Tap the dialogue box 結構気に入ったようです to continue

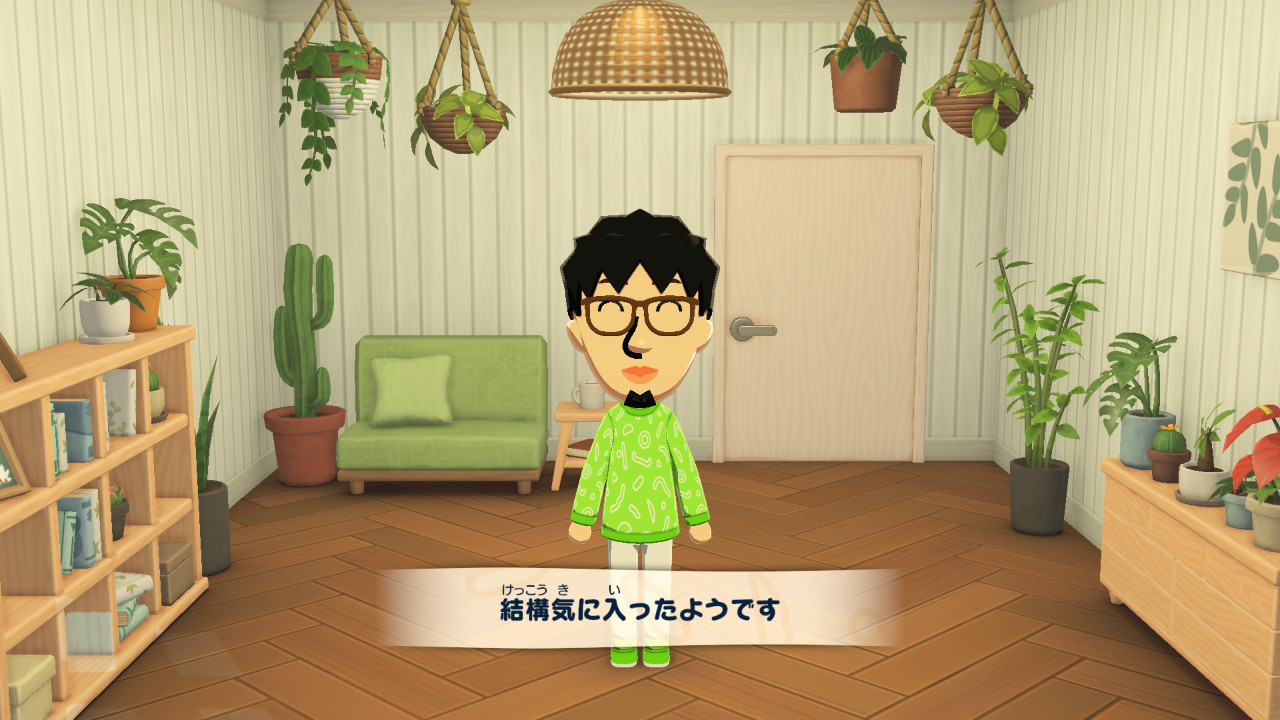(x=640, y=607)
